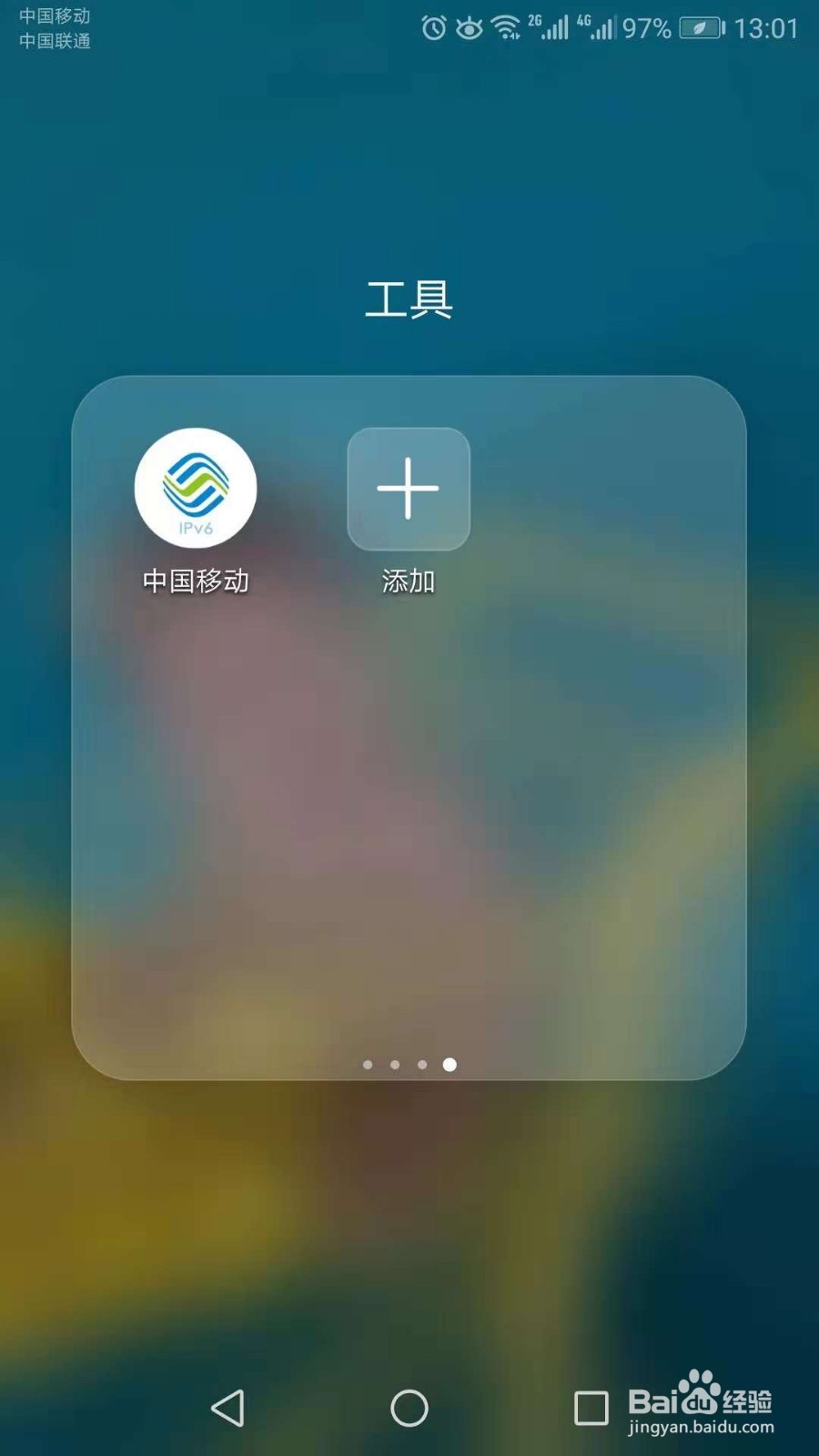
Task: Select the fourth page indicator dot
Action: pyautogui.click(x=448, y=1063)
